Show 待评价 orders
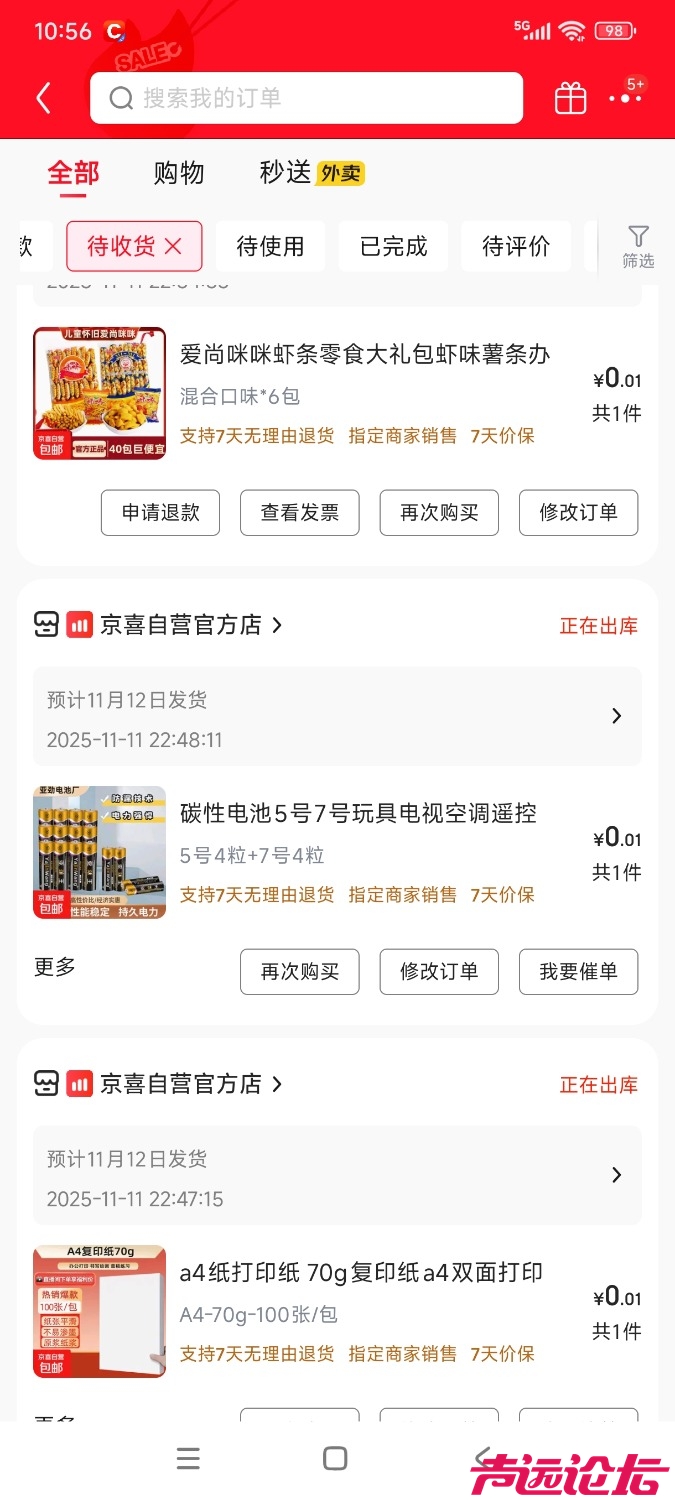The height and width of the screenshot is (1500, 675). (516, 246)
